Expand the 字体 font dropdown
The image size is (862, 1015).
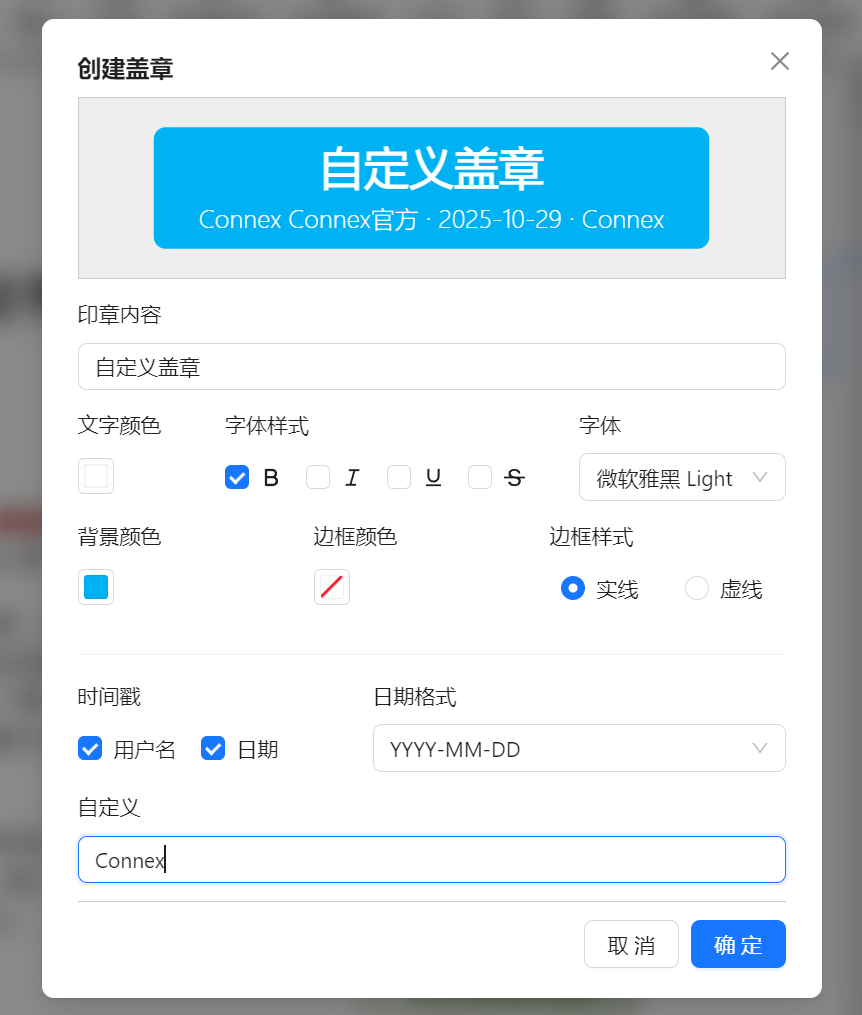[x=681, y=478]
